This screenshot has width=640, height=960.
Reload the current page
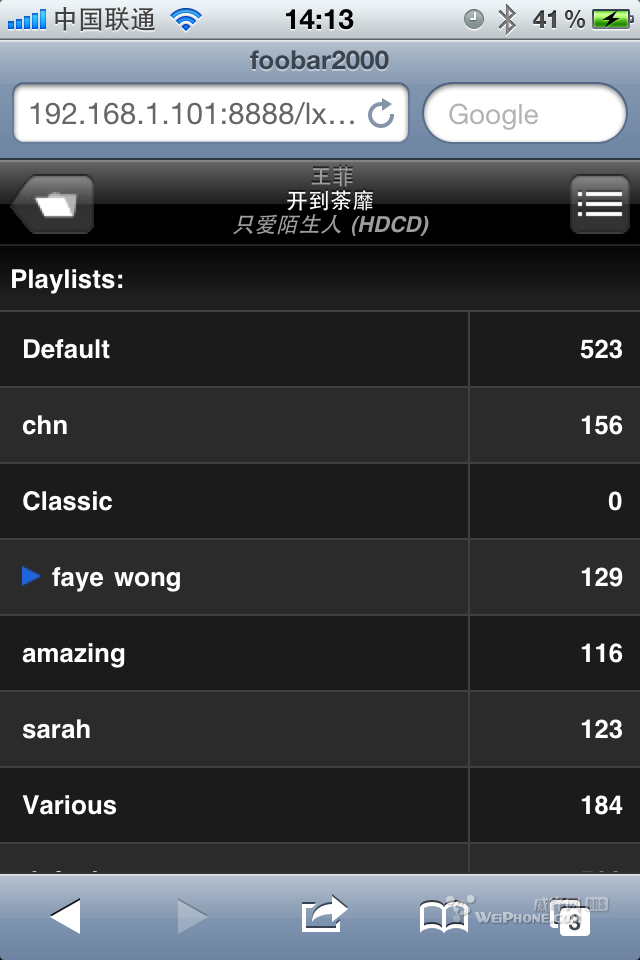(x=381, y=114)
